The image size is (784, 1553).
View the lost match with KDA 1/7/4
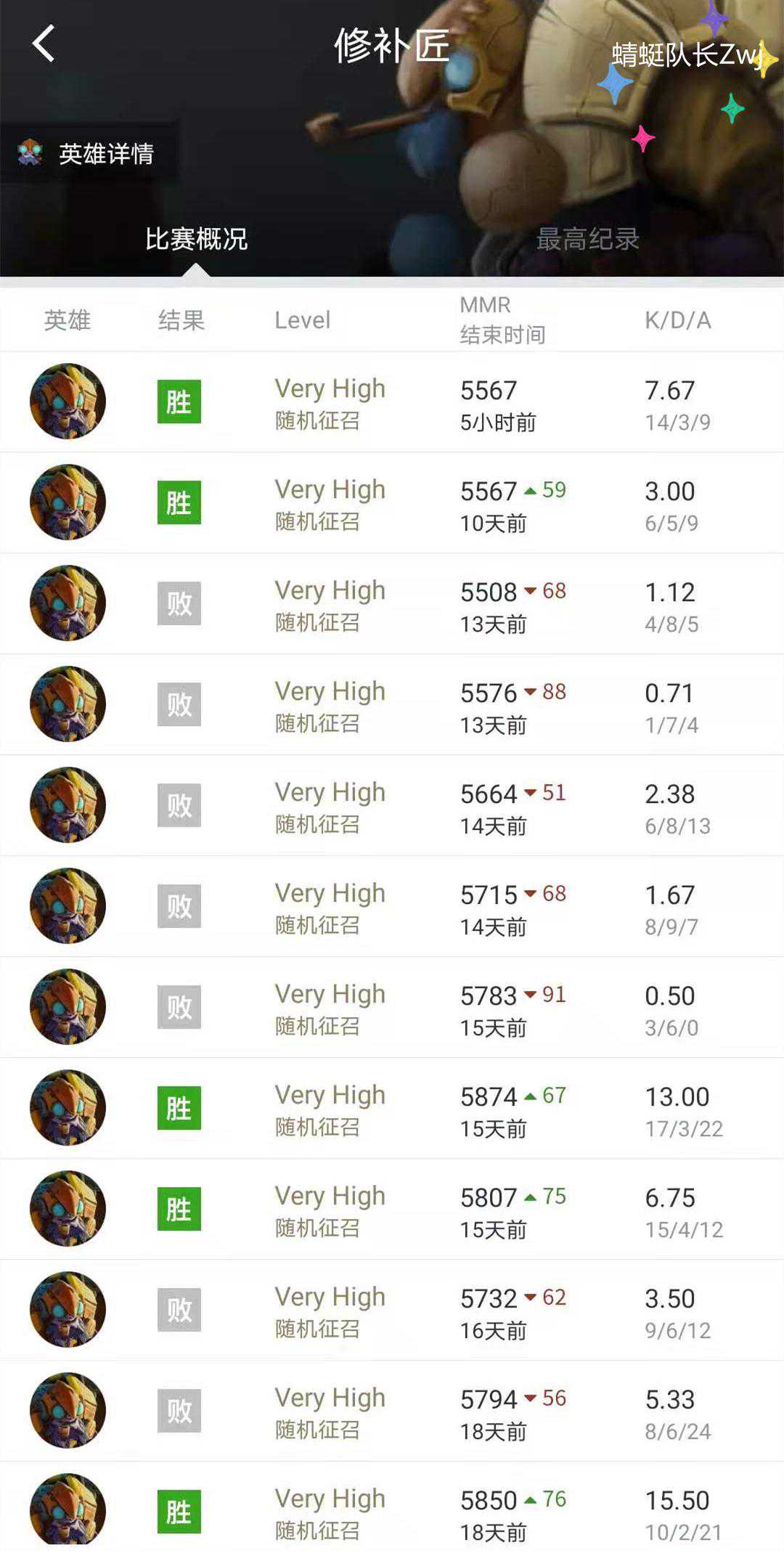click(392, 705)
